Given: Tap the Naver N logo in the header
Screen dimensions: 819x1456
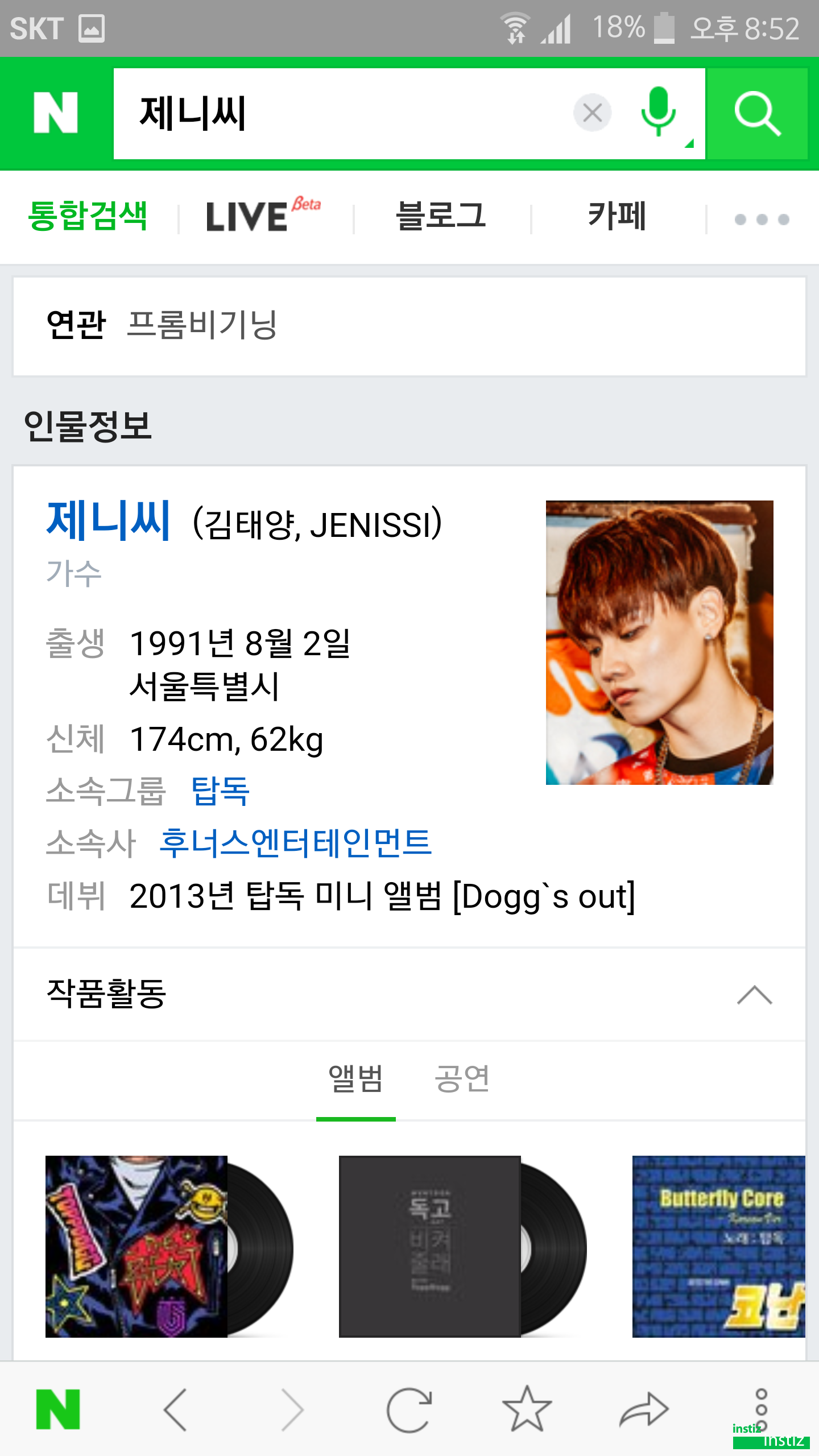Looking at the screenshot, I should 56,113.
